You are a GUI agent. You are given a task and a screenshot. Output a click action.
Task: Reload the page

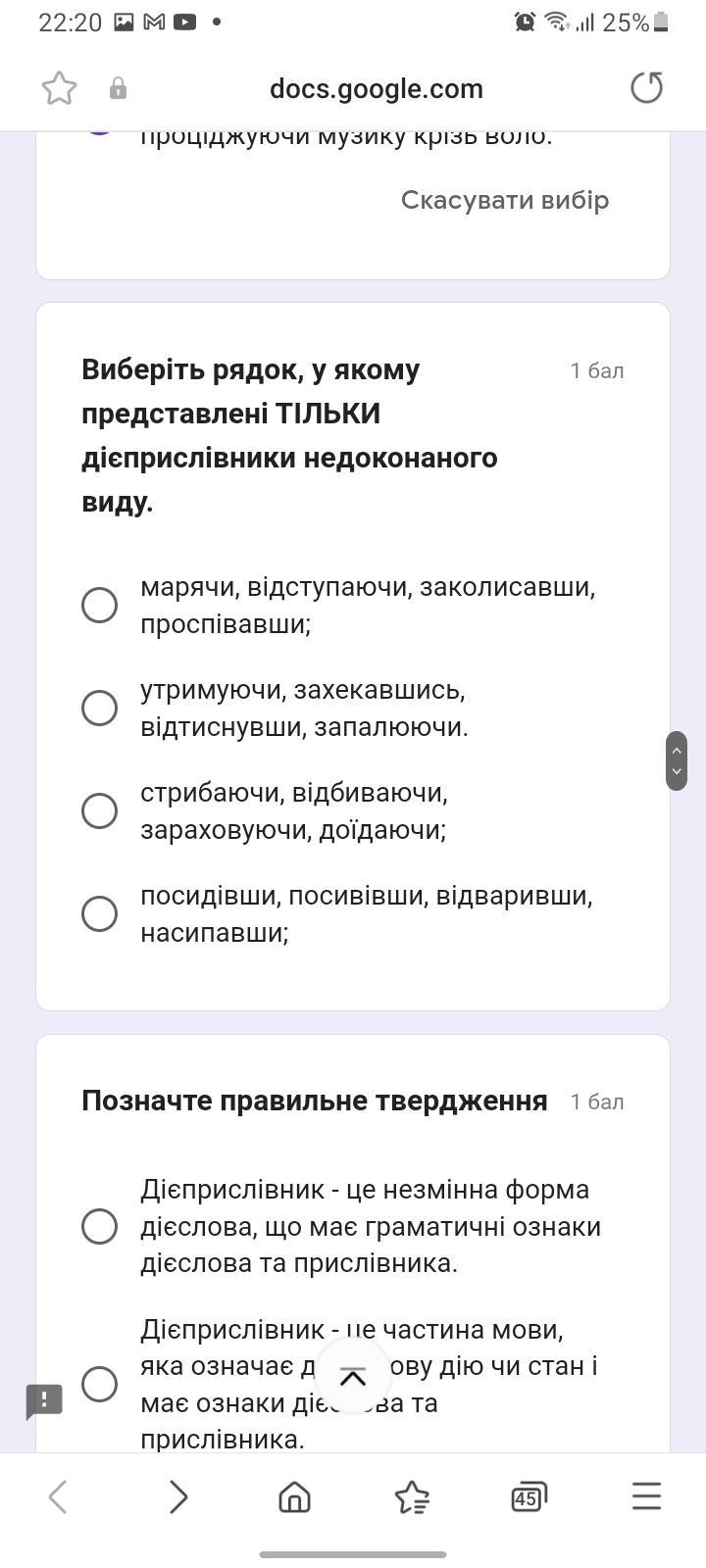coord(646,88)
